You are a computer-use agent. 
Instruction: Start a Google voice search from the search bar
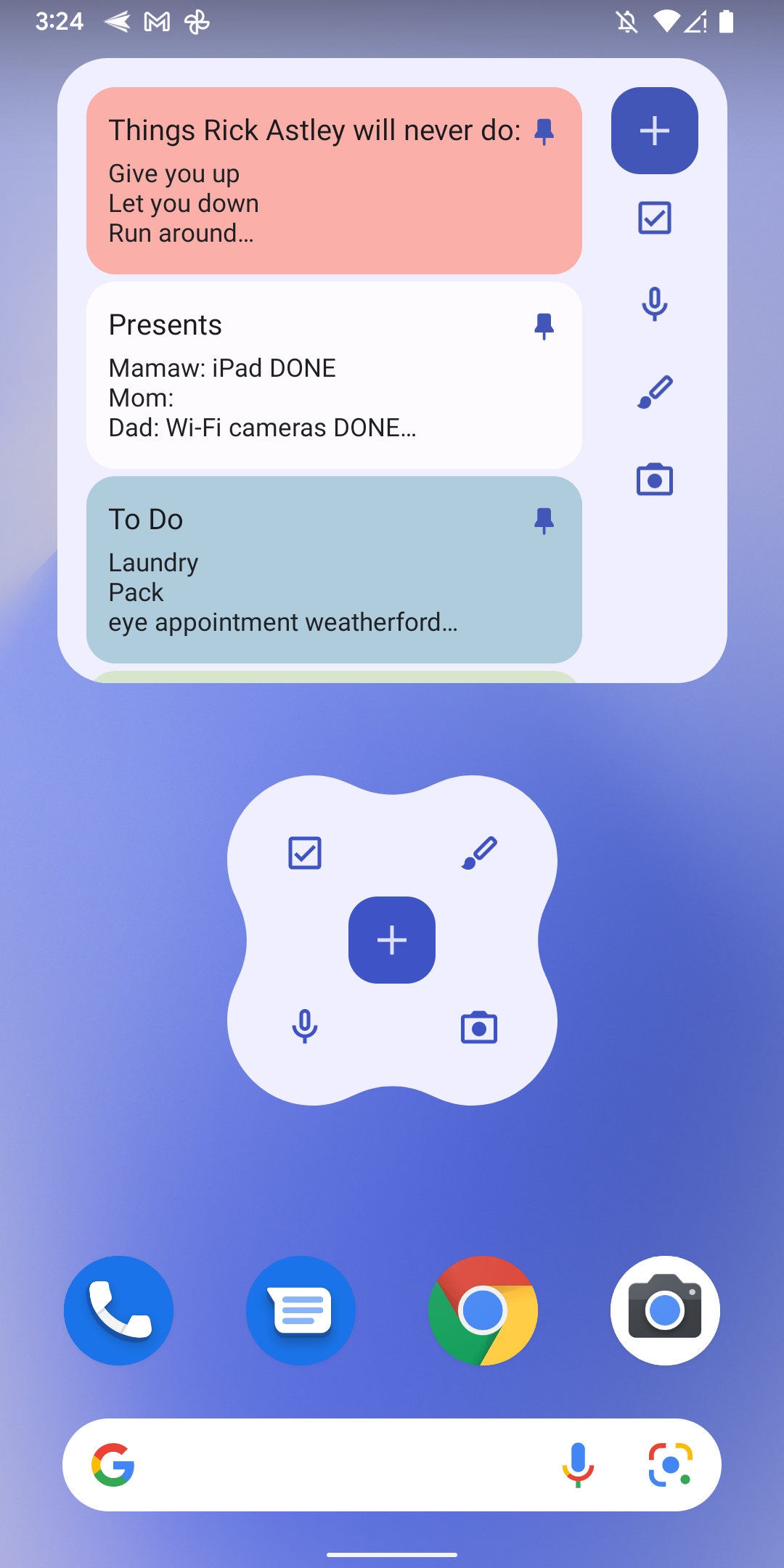[579, 1464]
